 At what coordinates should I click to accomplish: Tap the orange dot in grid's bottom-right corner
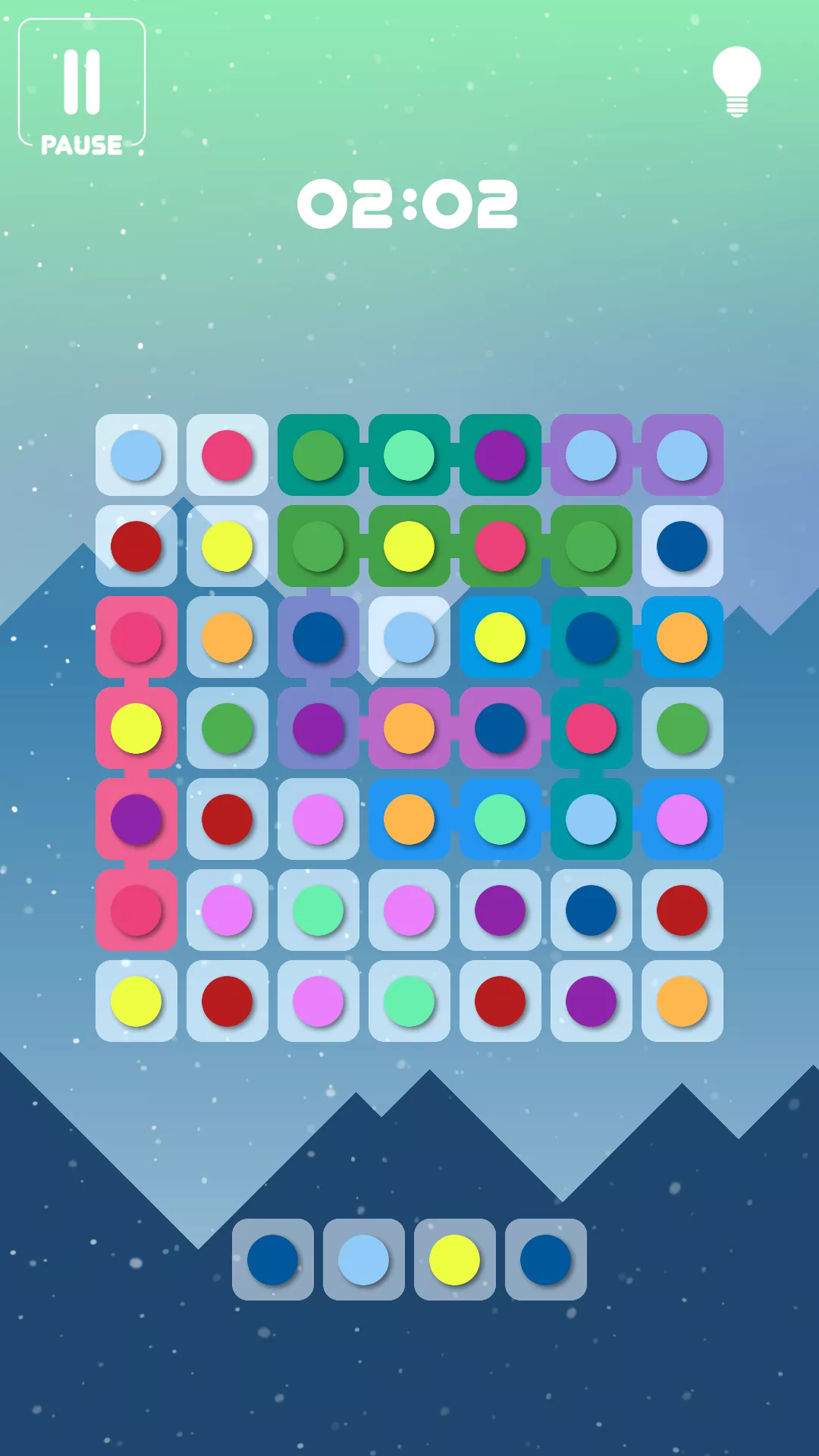[682, 1001]
